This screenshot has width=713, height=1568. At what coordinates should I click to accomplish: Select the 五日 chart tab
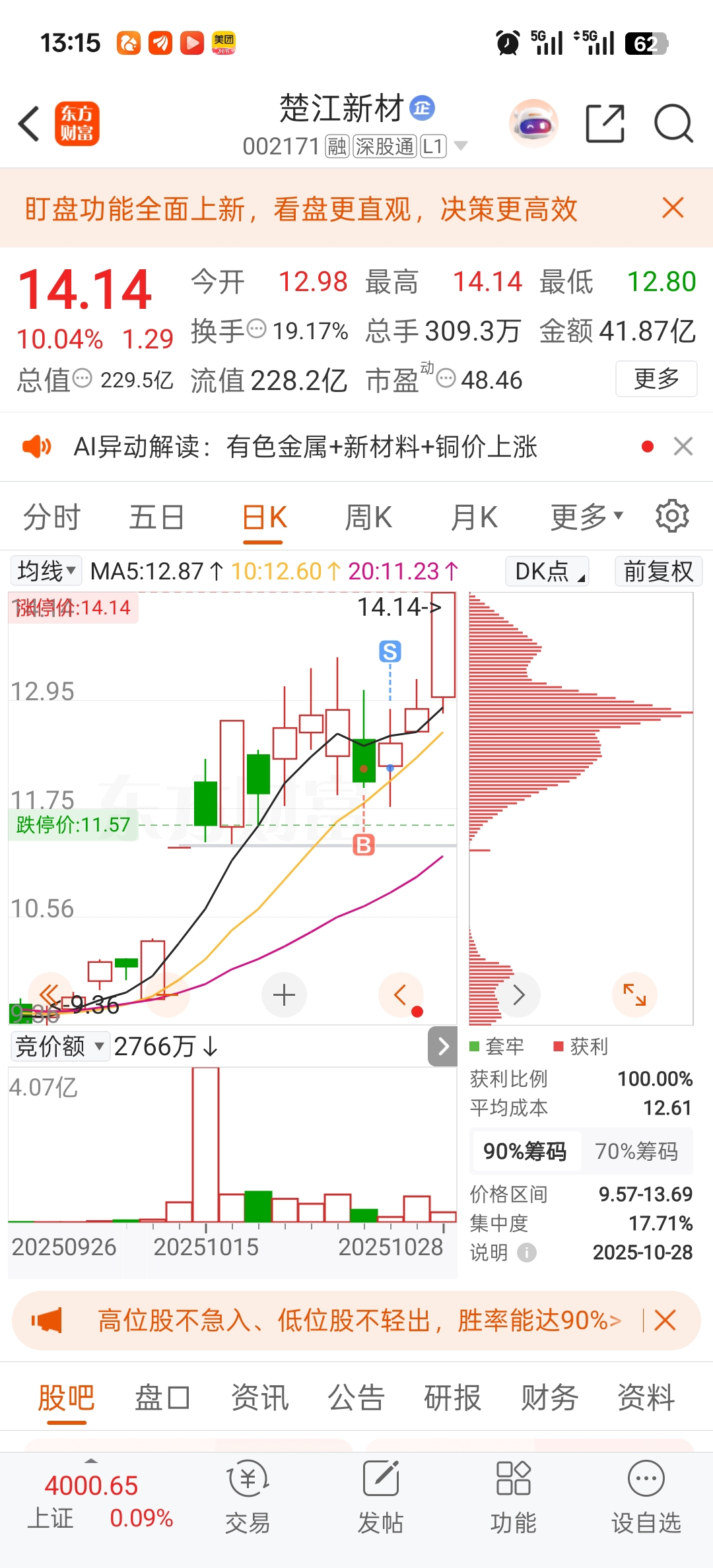click(156, 517)
